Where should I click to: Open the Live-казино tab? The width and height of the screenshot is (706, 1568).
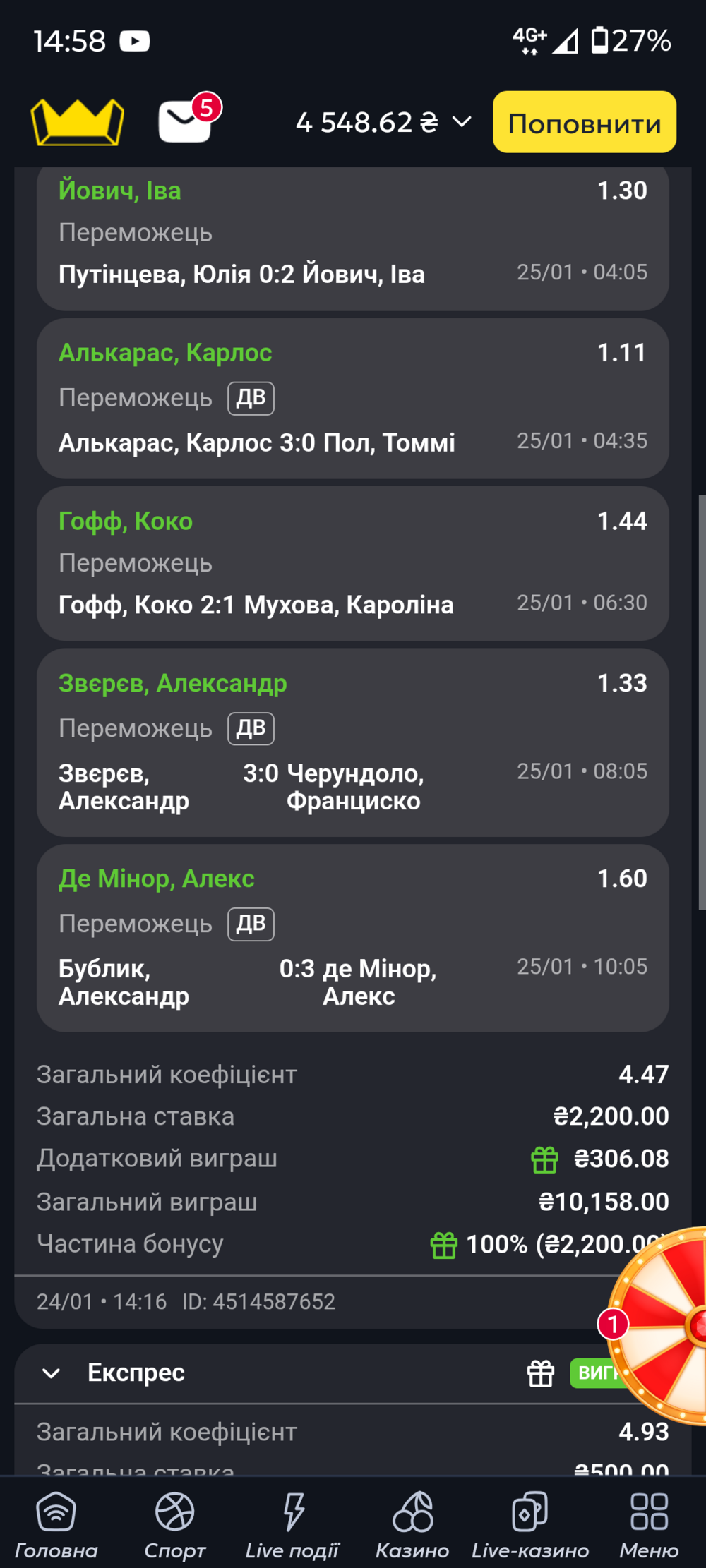click(530, 1524)
